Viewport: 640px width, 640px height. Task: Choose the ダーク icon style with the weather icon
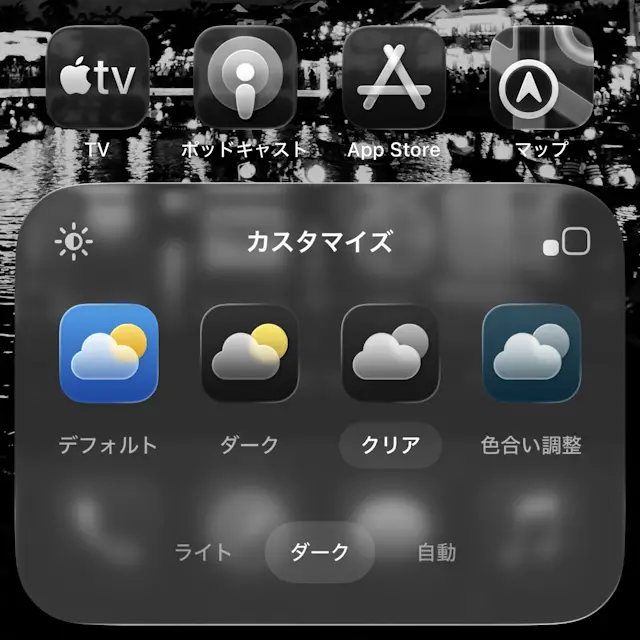[x=249, y=353]
